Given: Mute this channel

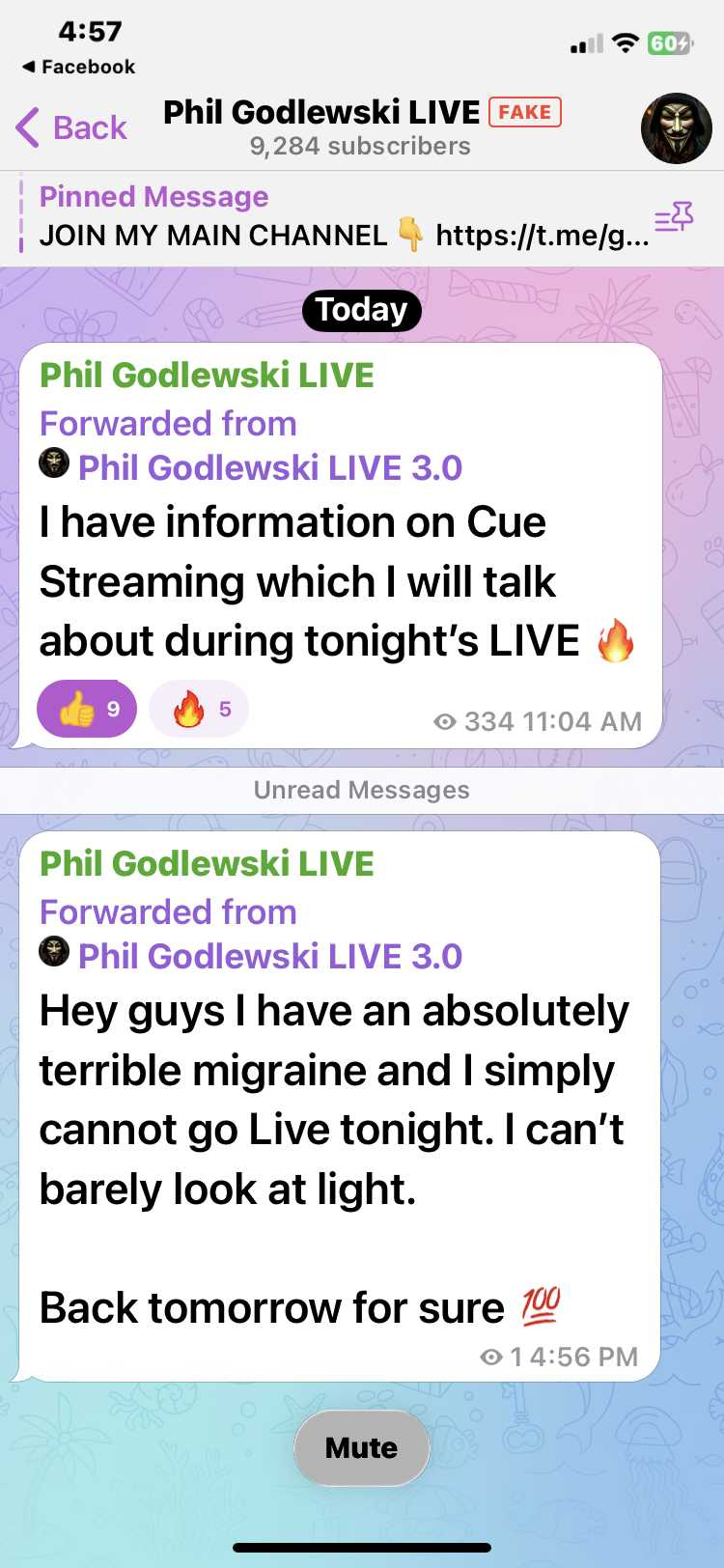Looking at the screenshot, I should click(x=361, y=1447).
